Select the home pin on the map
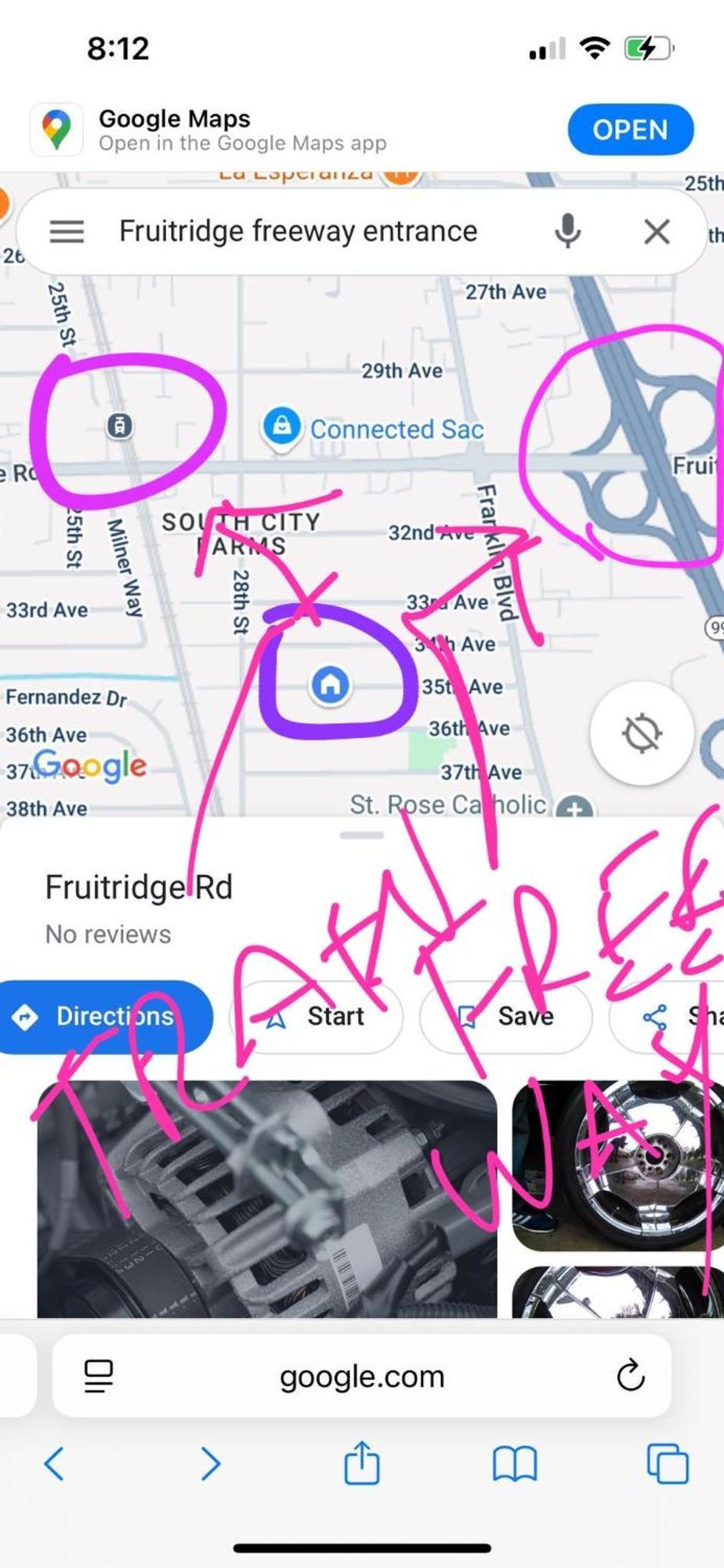The height and width of the screenshot is (1568, 724). click(x=331, y=684)
